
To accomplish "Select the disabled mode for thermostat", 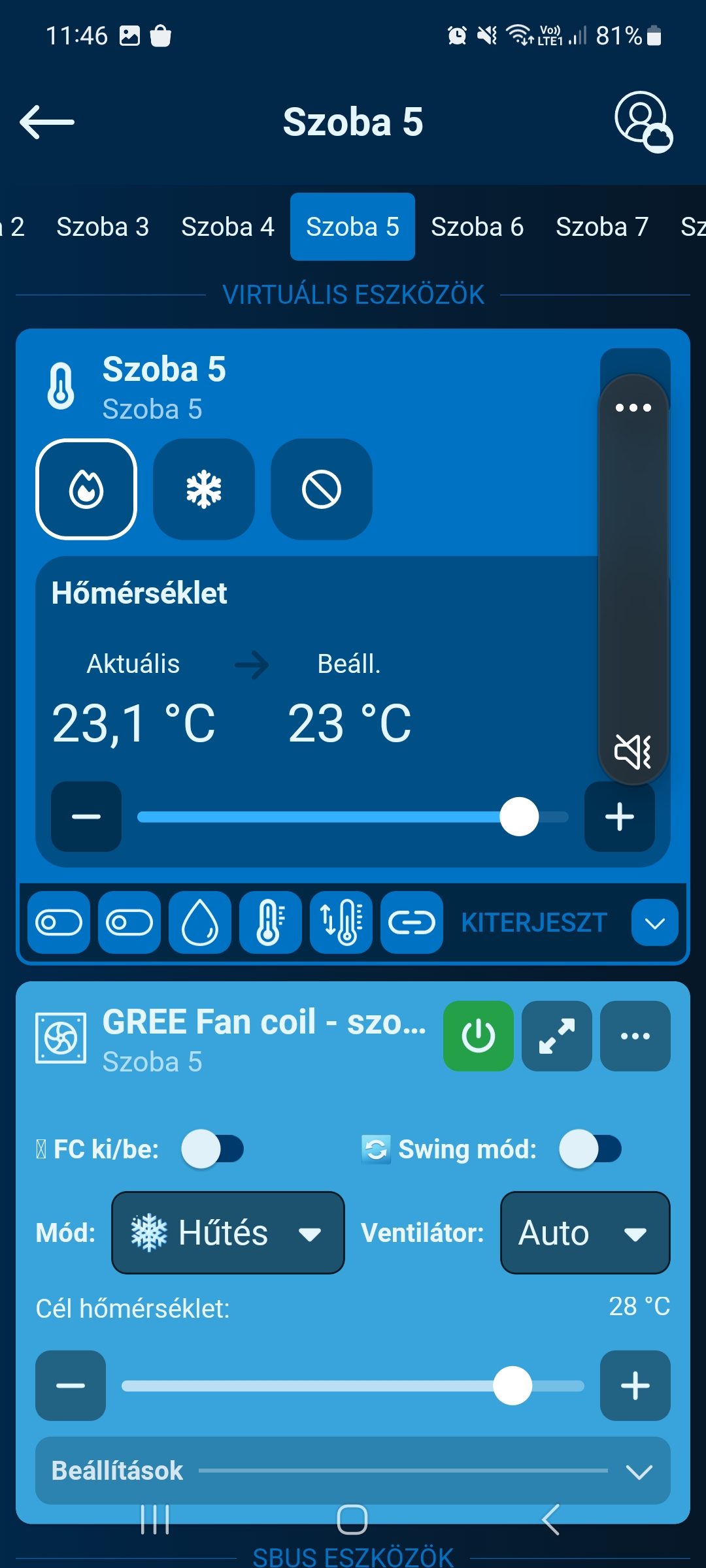I will click(322, 489).
